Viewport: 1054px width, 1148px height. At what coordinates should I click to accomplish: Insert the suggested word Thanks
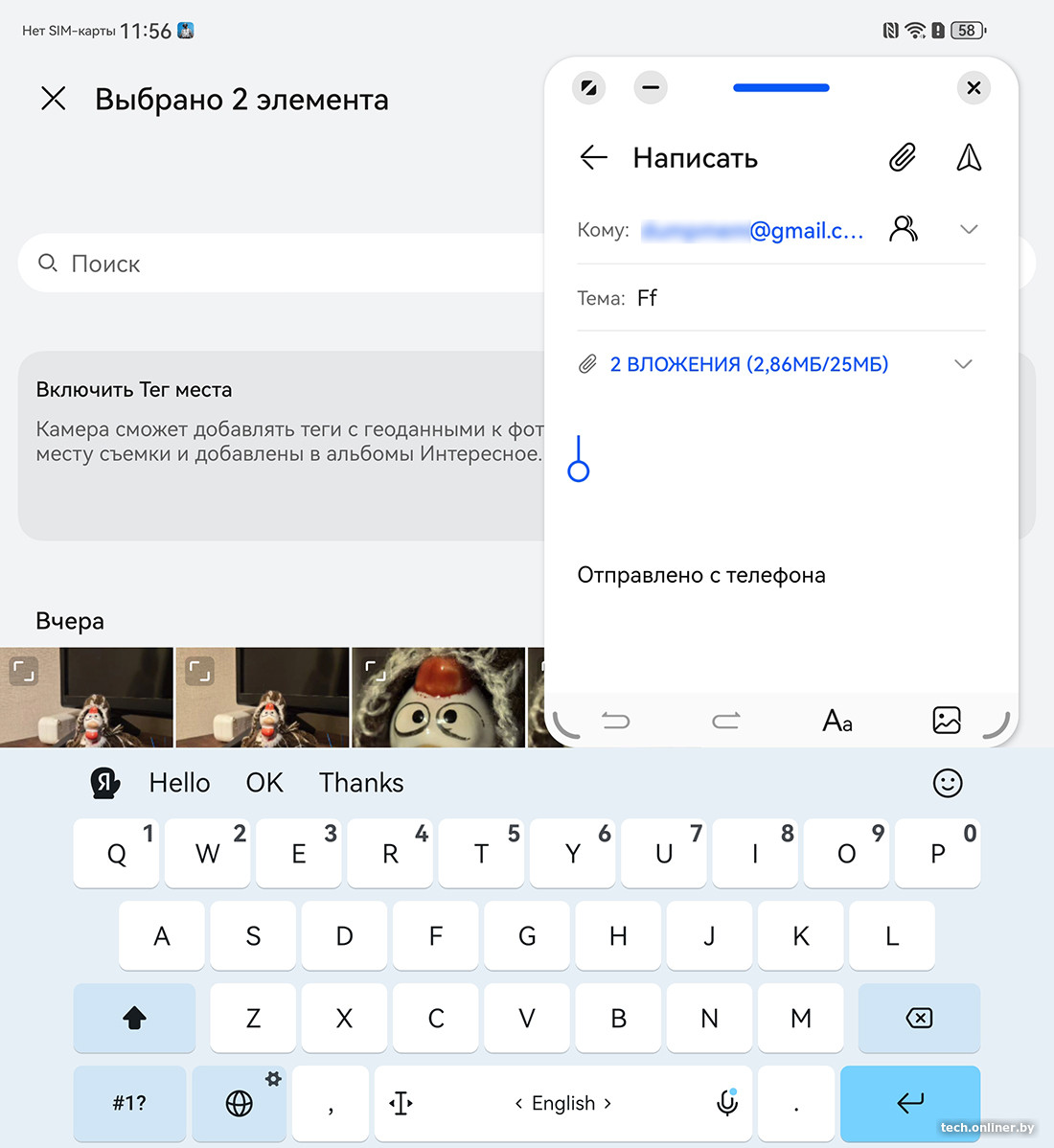click(361, 783)
